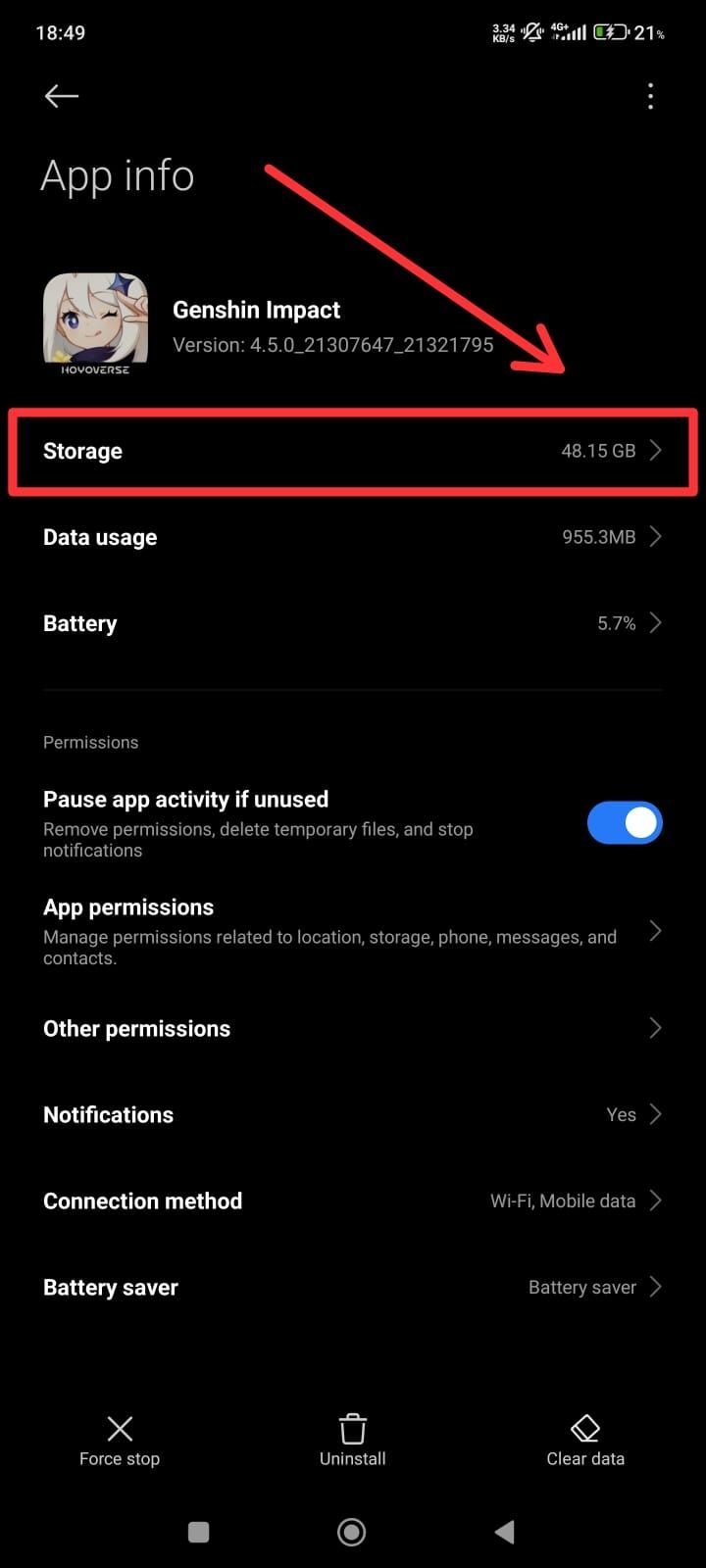Change the Connection method
Screen dimensions: 706x1568
353,1200
